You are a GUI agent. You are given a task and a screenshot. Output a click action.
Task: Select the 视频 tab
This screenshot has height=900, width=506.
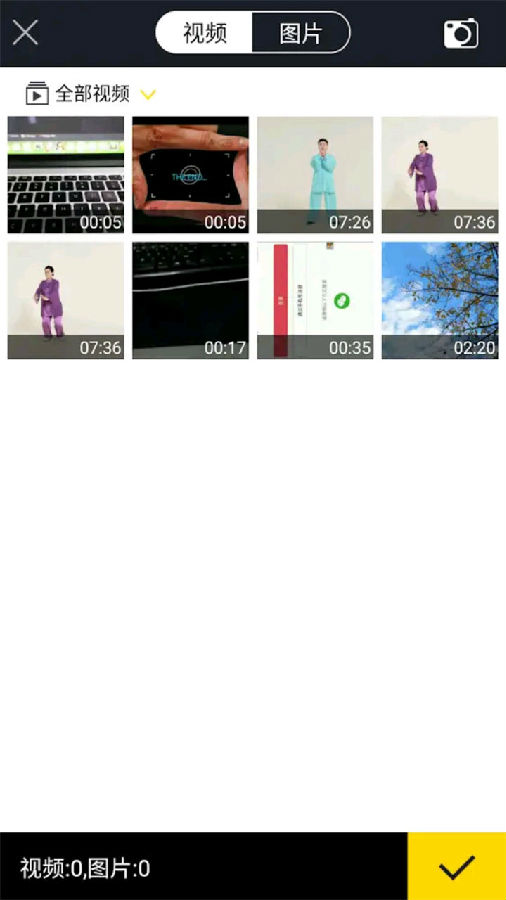click(204, 33)
